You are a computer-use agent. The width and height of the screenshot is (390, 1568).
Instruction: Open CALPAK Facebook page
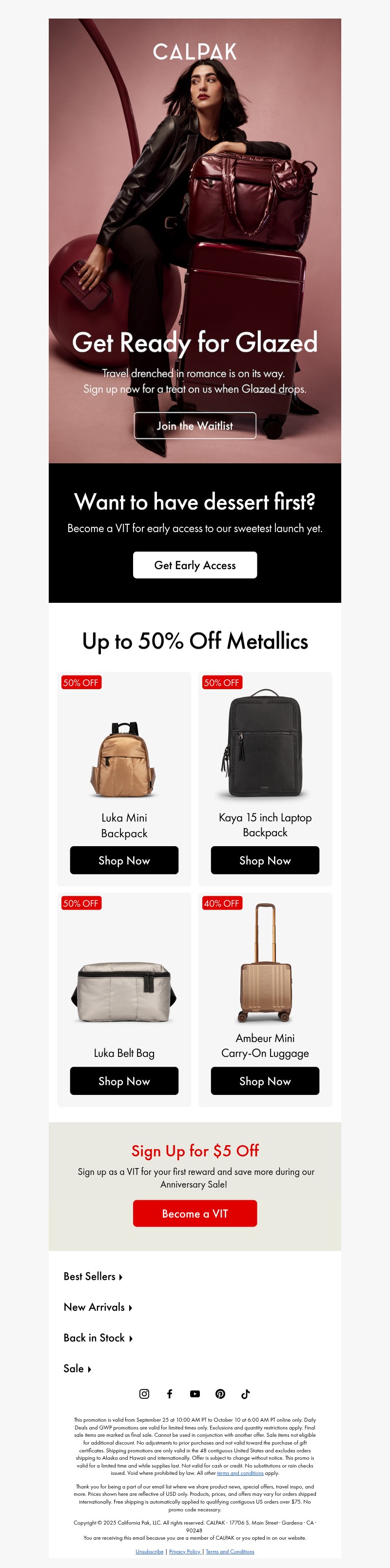coord(170,1393)
